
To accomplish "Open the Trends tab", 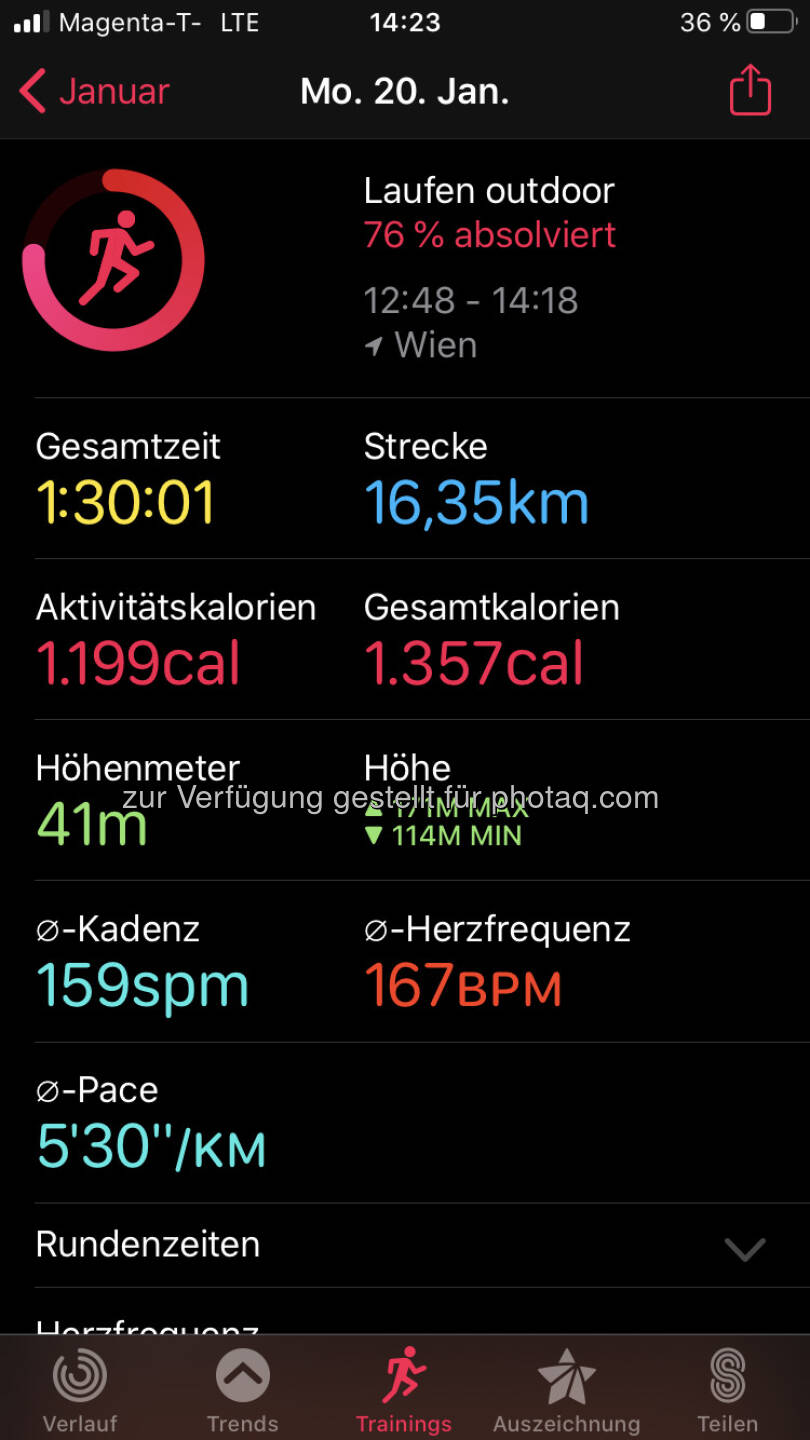I will click(x=242, y=1390).
